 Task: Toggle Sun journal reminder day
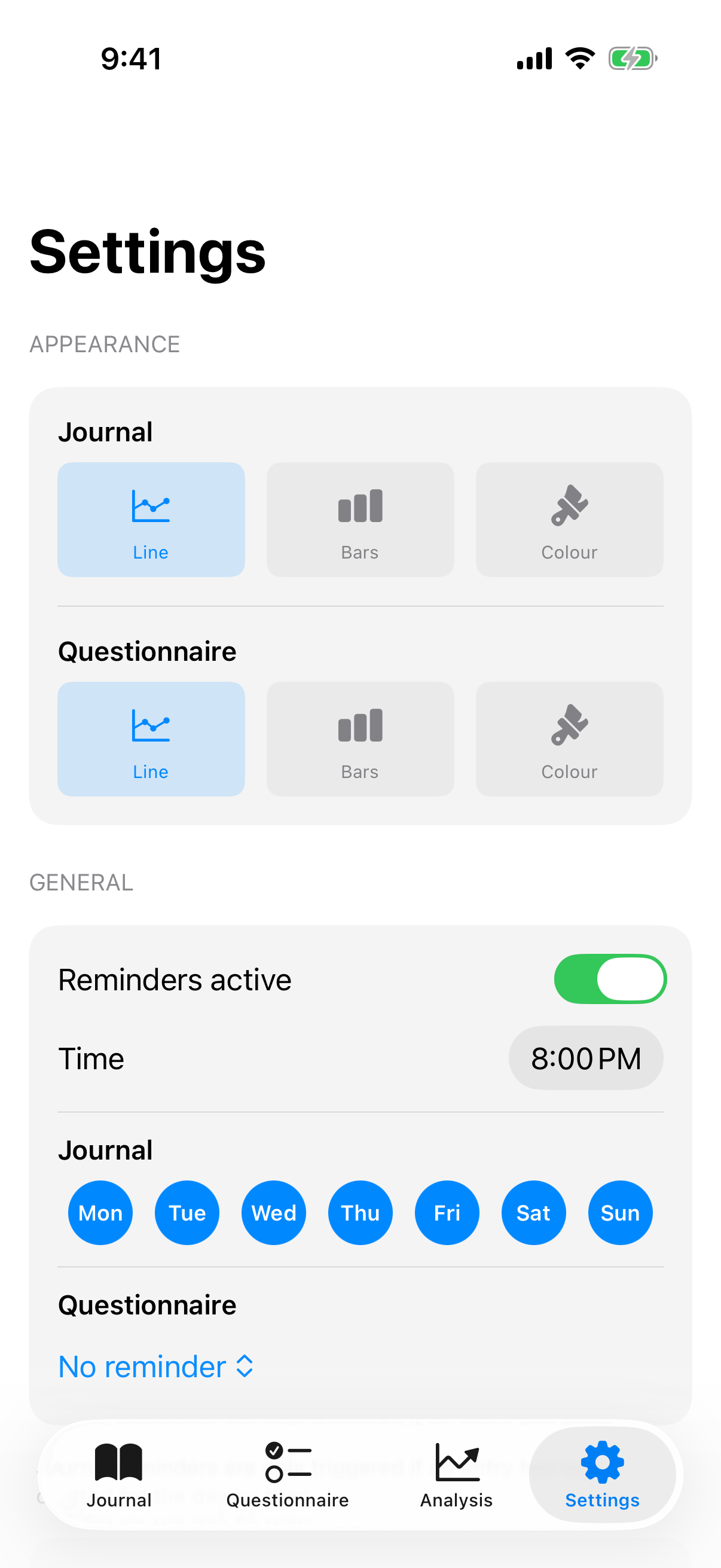(x=620, y=1213)
